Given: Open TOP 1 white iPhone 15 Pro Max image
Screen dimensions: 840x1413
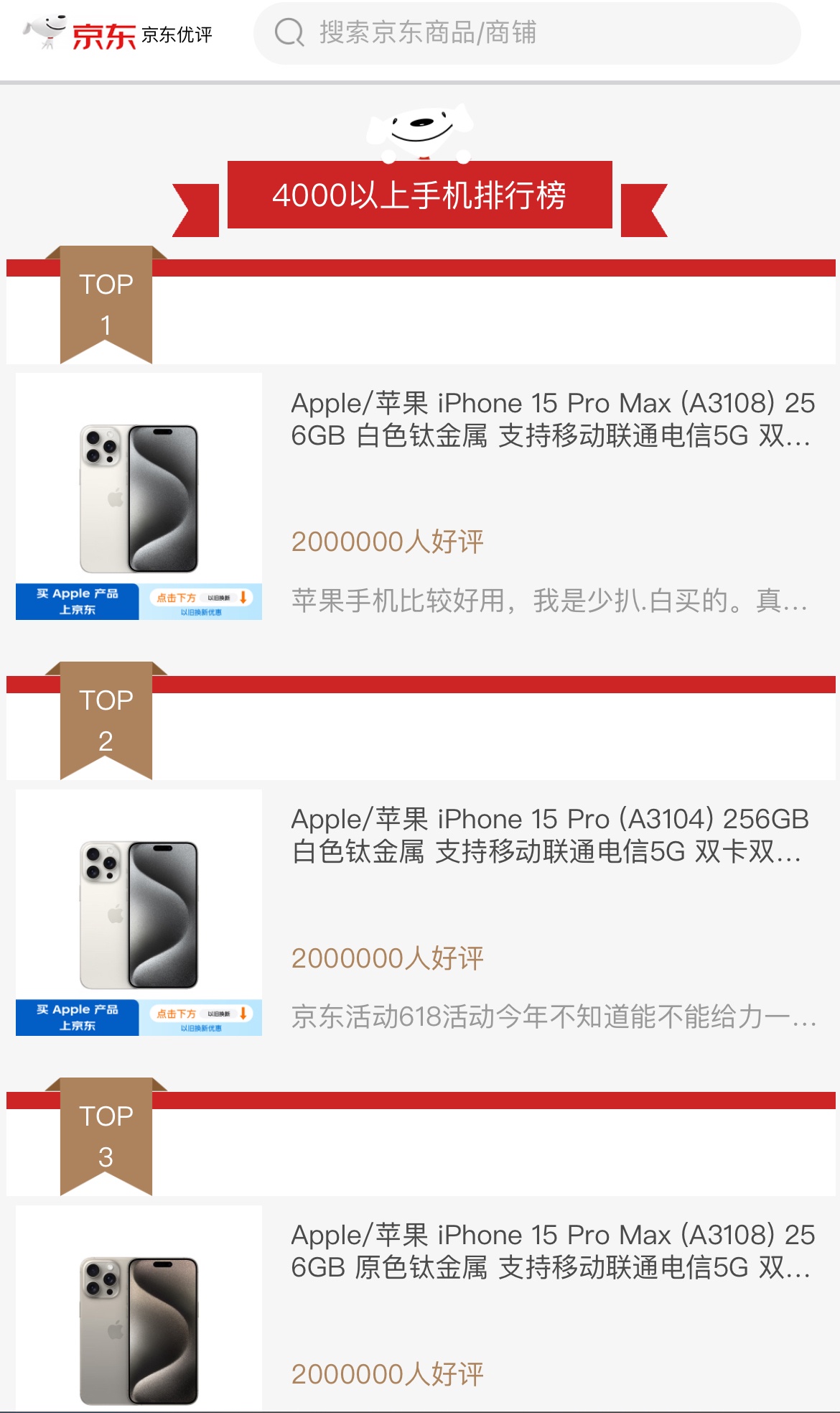Looking at the screenshot, I should click(x=139, y=497).
